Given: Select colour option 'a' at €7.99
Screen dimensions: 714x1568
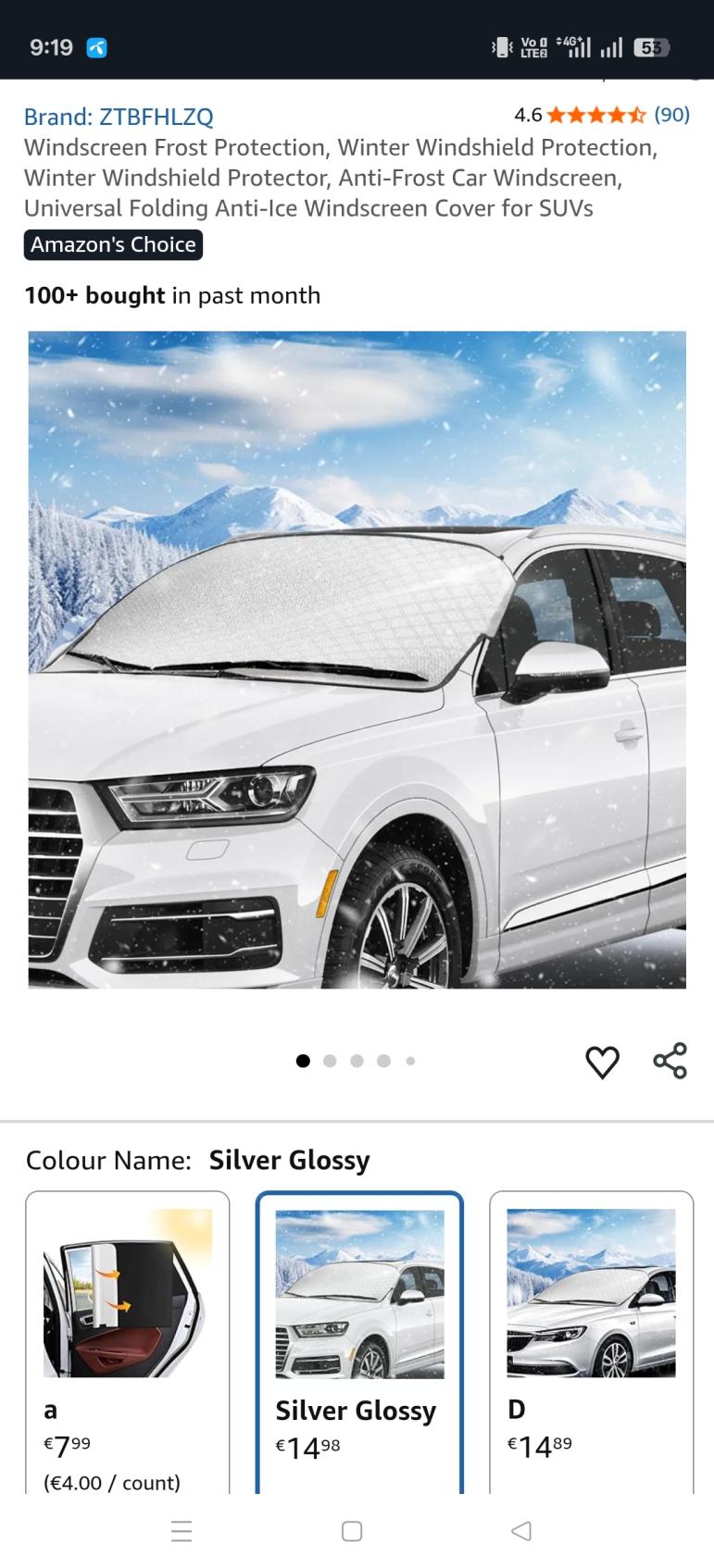Looking at the screenshot, I should (x=127, y=1342).
